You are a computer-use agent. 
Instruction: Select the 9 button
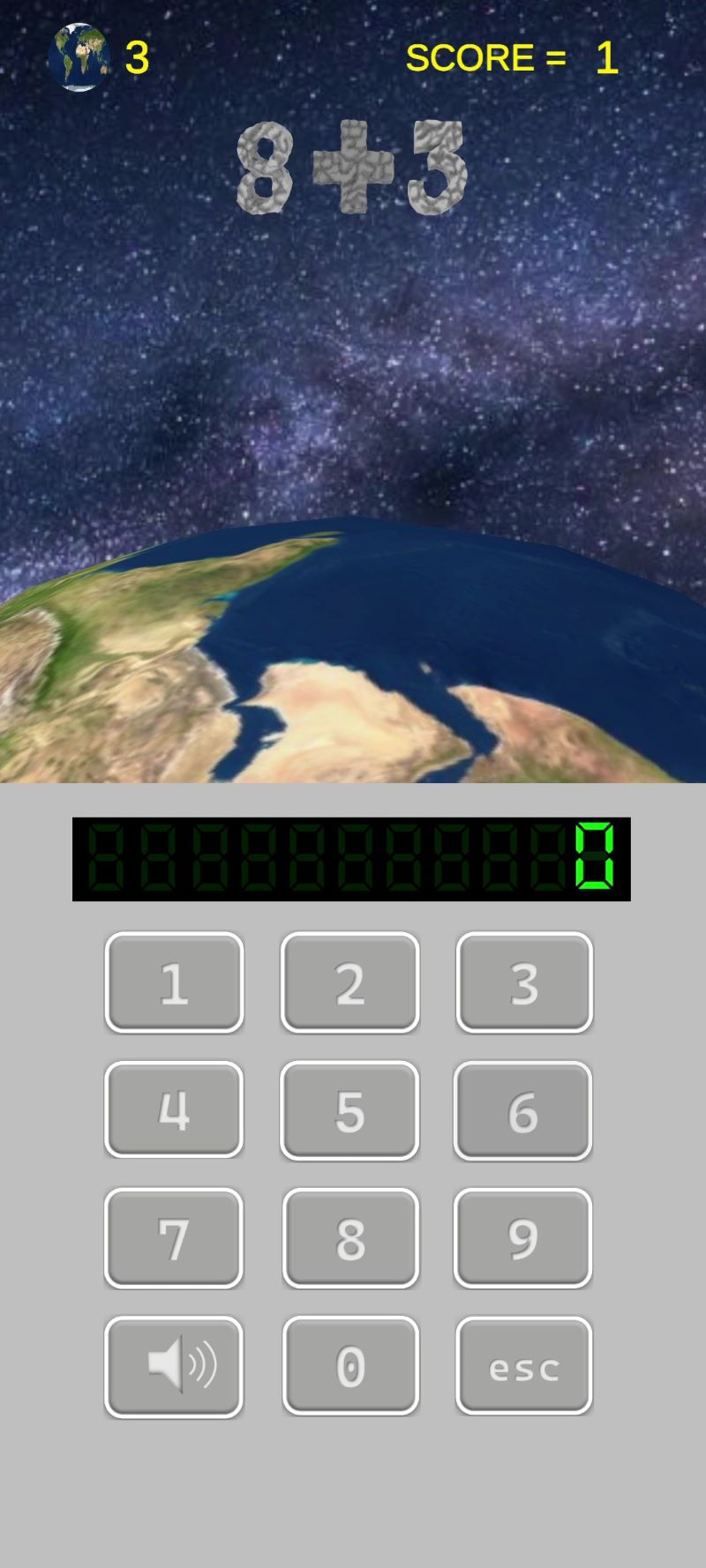(x=522, y=1238)
